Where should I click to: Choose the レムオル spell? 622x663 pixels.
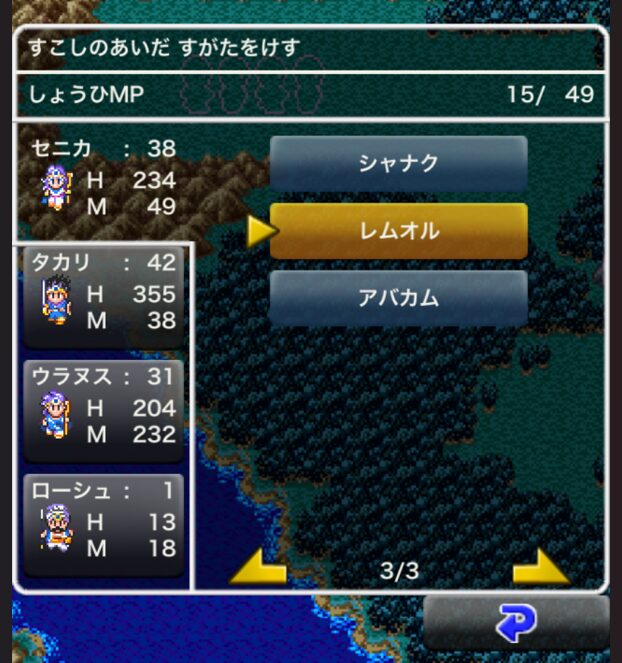(x=398, y=231)
